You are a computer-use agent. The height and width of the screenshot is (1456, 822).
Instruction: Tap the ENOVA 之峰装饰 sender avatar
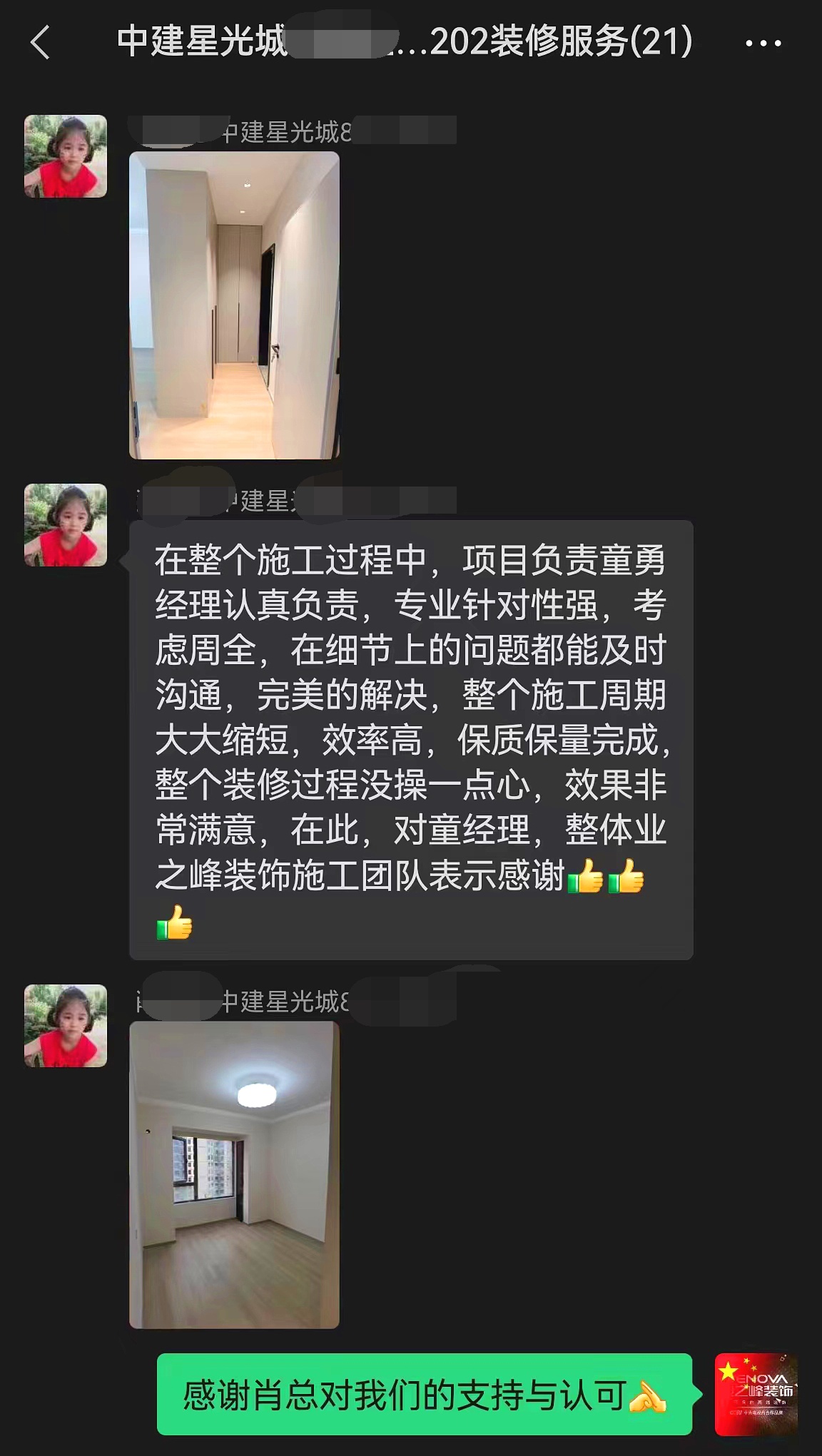[756, 1394]
